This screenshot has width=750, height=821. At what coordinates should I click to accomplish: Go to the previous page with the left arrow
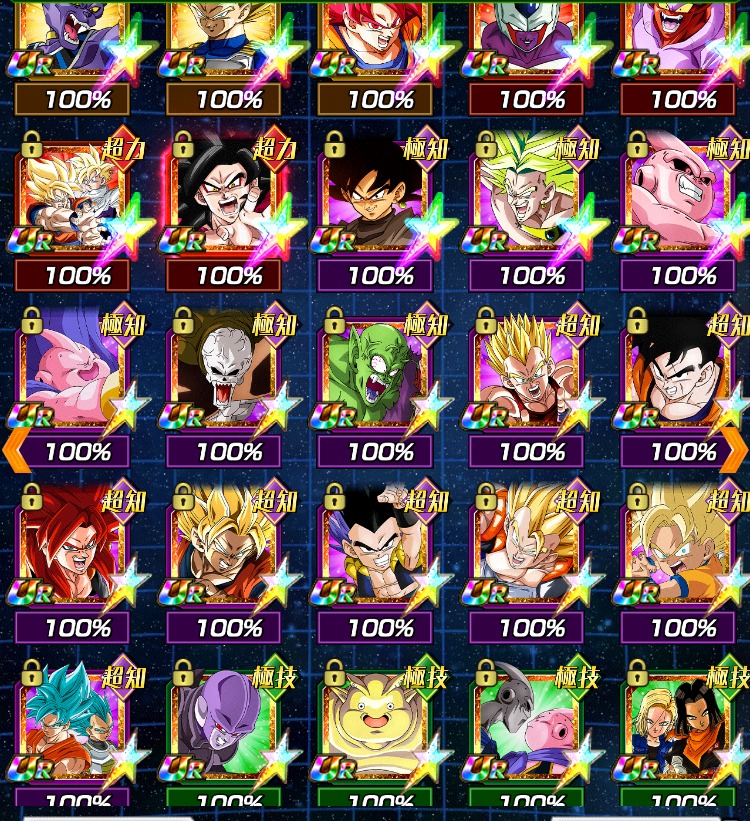point(16,450)
